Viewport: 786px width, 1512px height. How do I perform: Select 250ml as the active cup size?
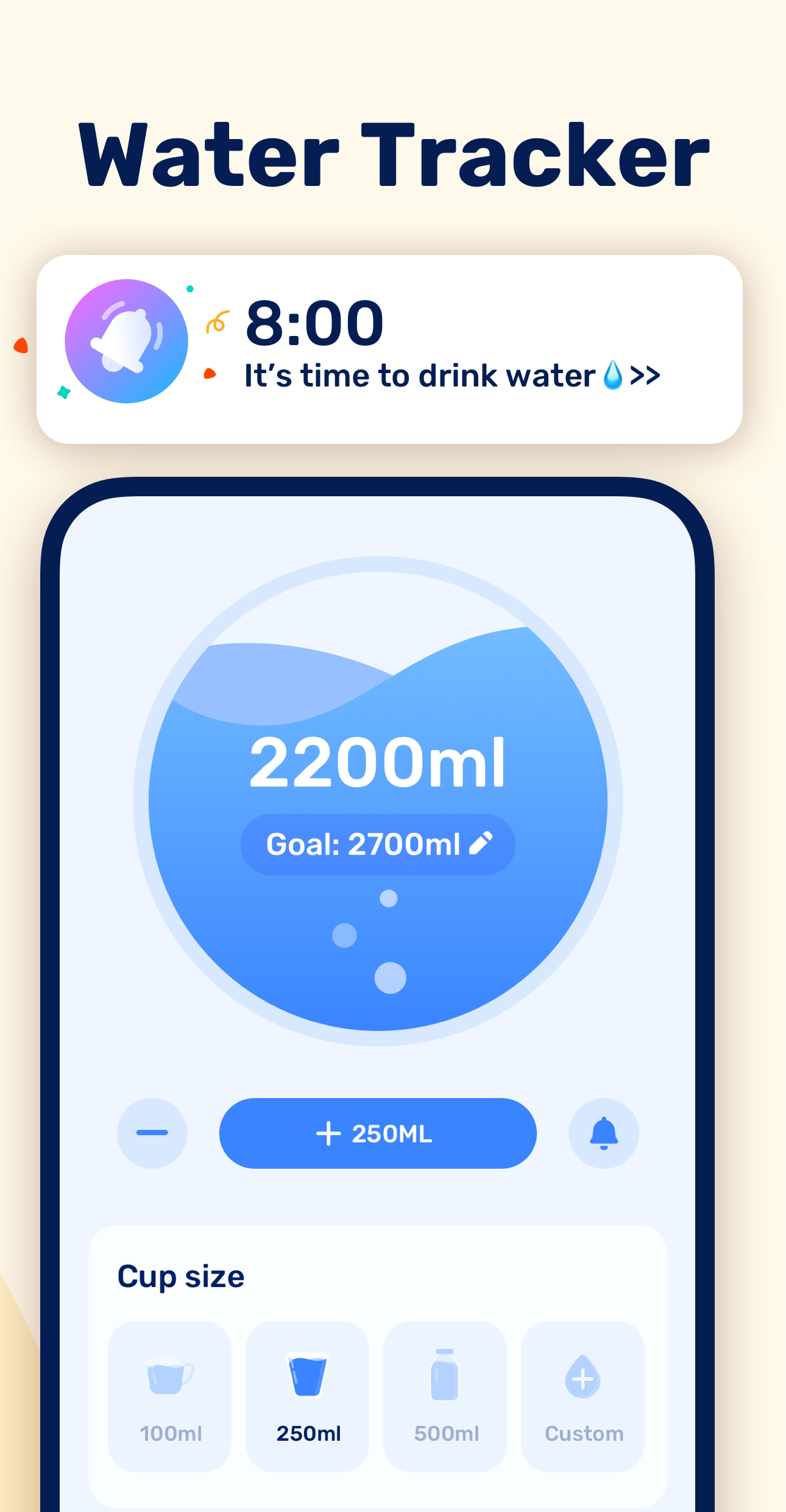pyautogui.click(x=307, y=1396)
